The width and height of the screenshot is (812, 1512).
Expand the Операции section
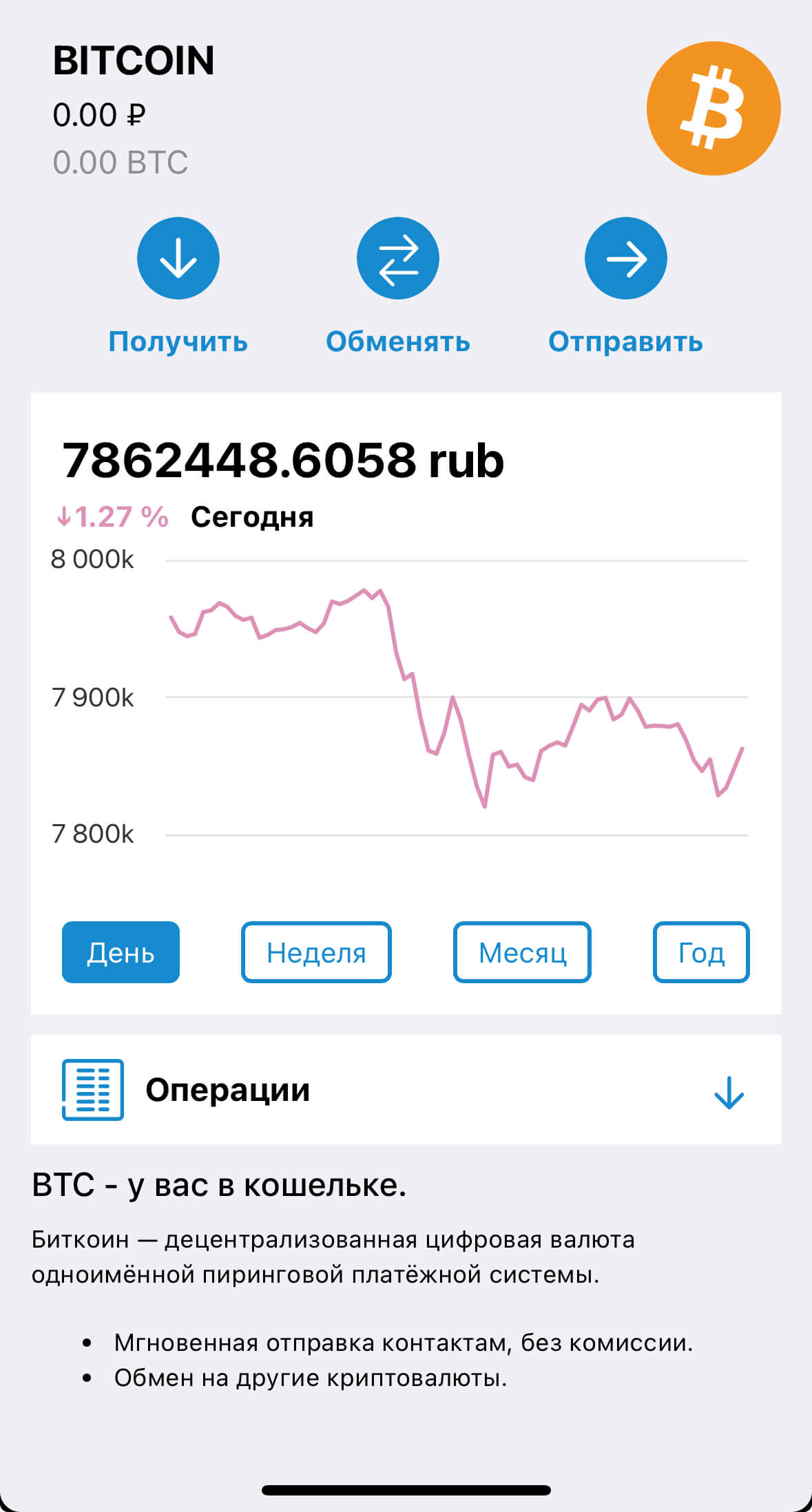coord(406,1090)
